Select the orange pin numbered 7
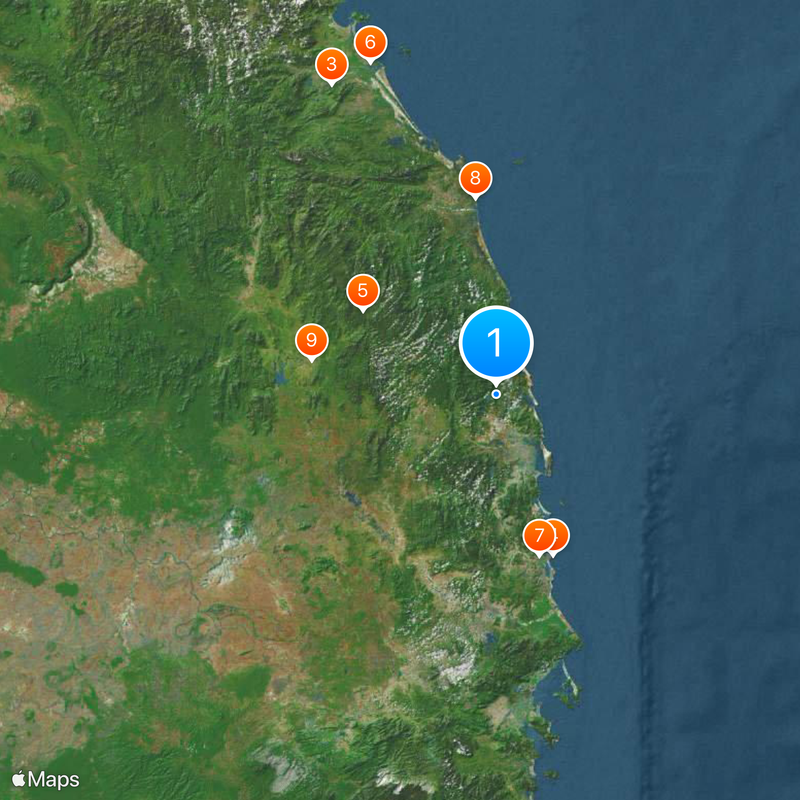Image resolution: width=800 pixels, height=800 pixels. tap(538, 535)
